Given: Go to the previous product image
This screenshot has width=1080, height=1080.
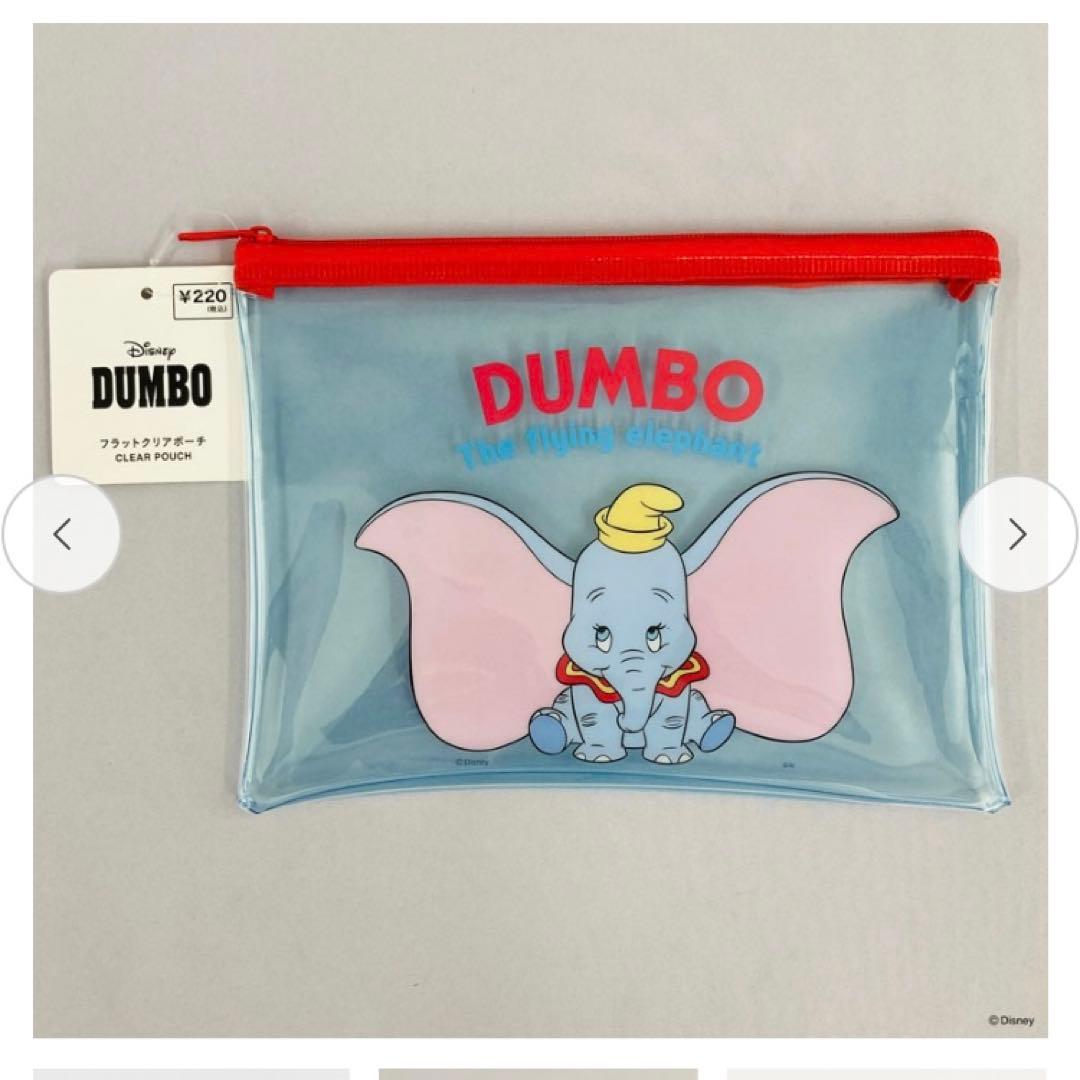Looking at the screenshot, I should click(61, 534).
